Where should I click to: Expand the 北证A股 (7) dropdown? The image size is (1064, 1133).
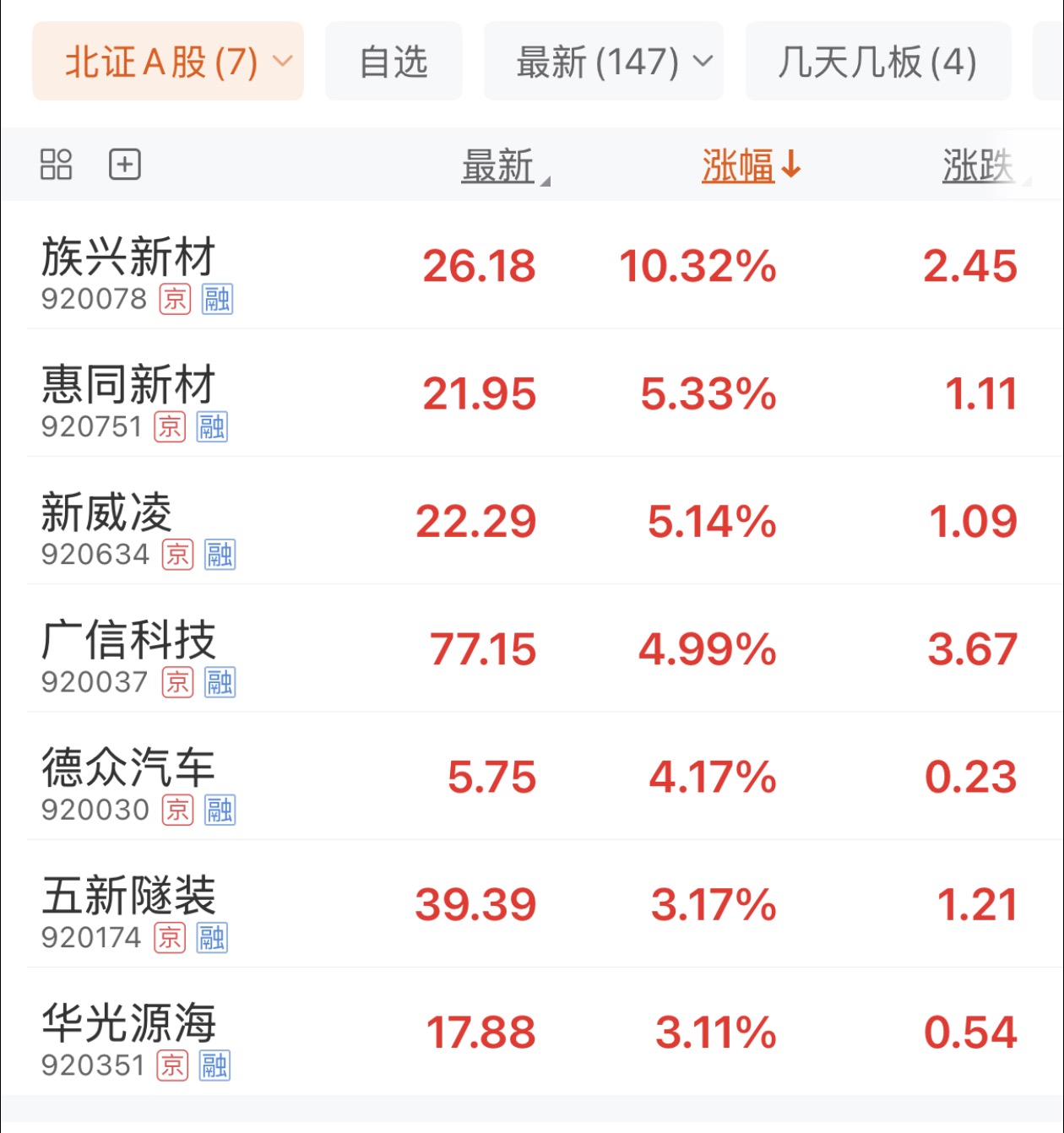[167, 62]
